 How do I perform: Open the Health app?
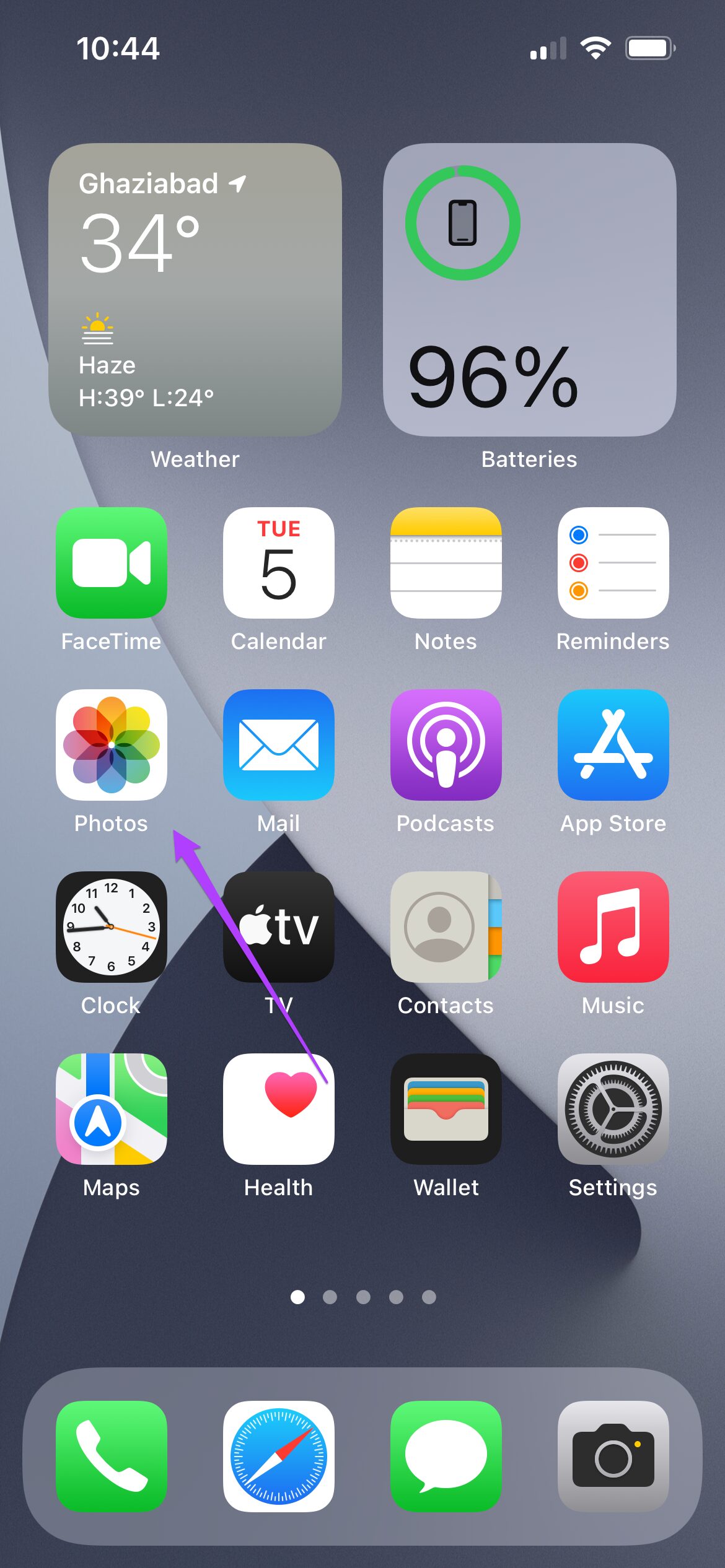(x=279, y=1110)
